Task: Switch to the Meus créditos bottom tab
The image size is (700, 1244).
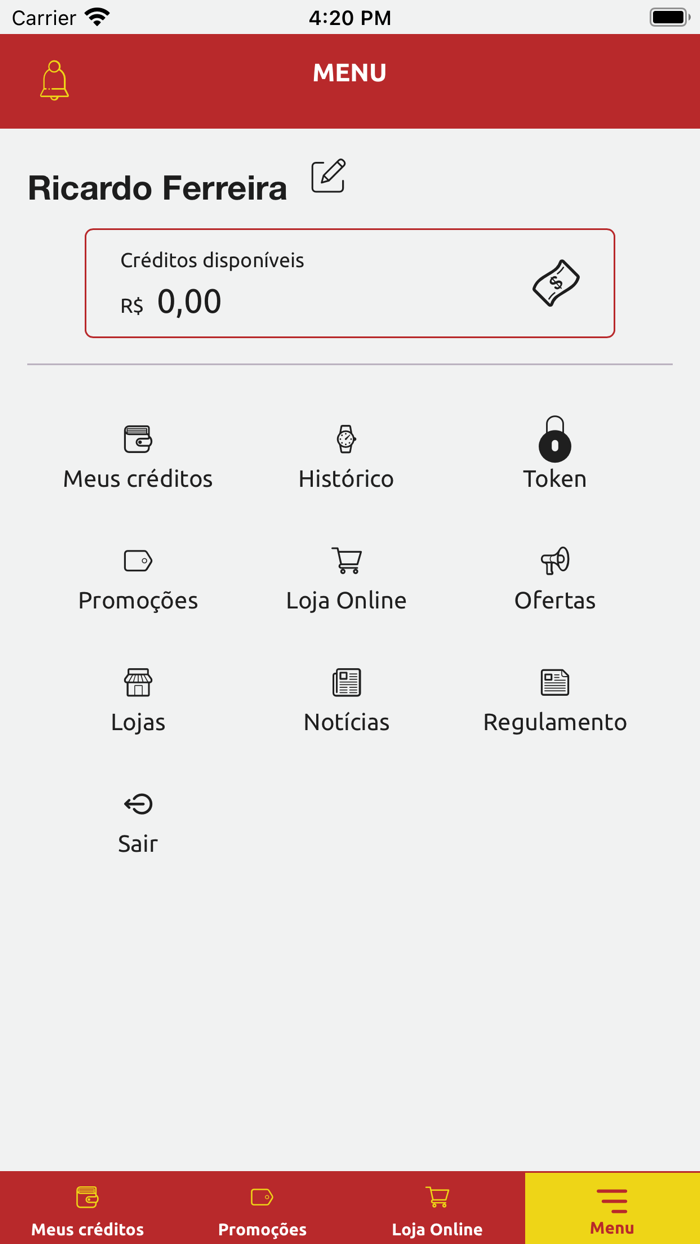Action: click(x=88, y=1210)
